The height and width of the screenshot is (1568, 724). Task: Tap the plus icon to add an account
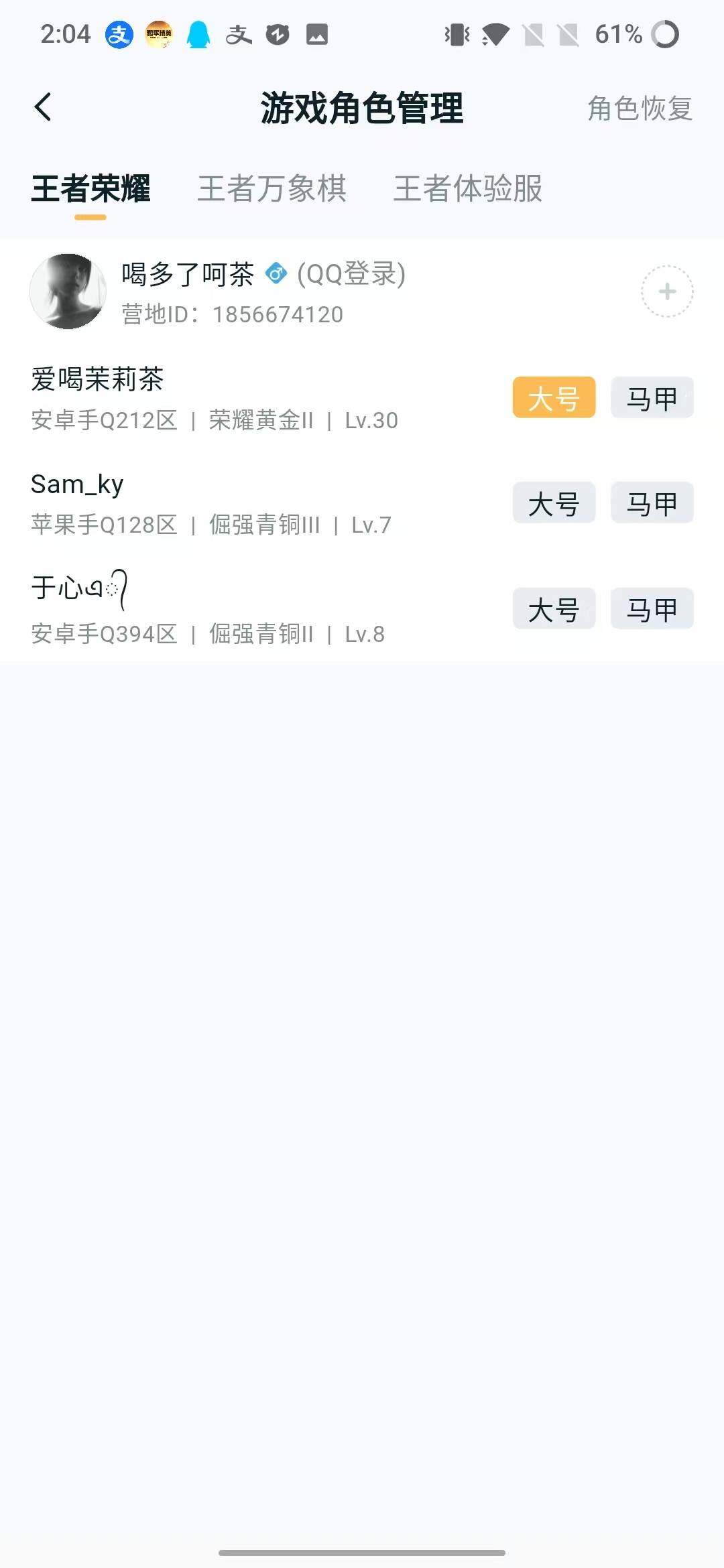click(x=667, y=291)
